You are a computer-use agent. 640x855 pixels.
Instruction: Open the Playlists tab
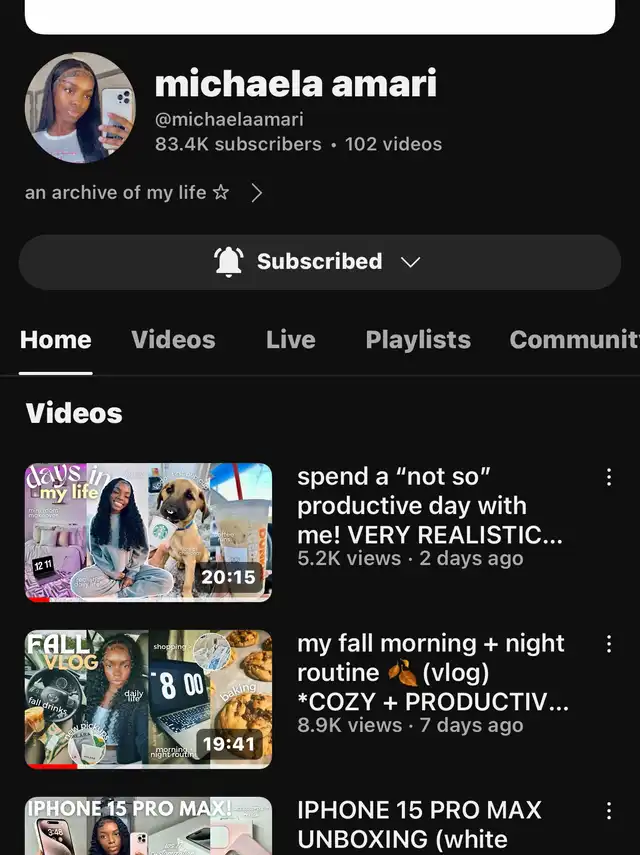point(418,340)
